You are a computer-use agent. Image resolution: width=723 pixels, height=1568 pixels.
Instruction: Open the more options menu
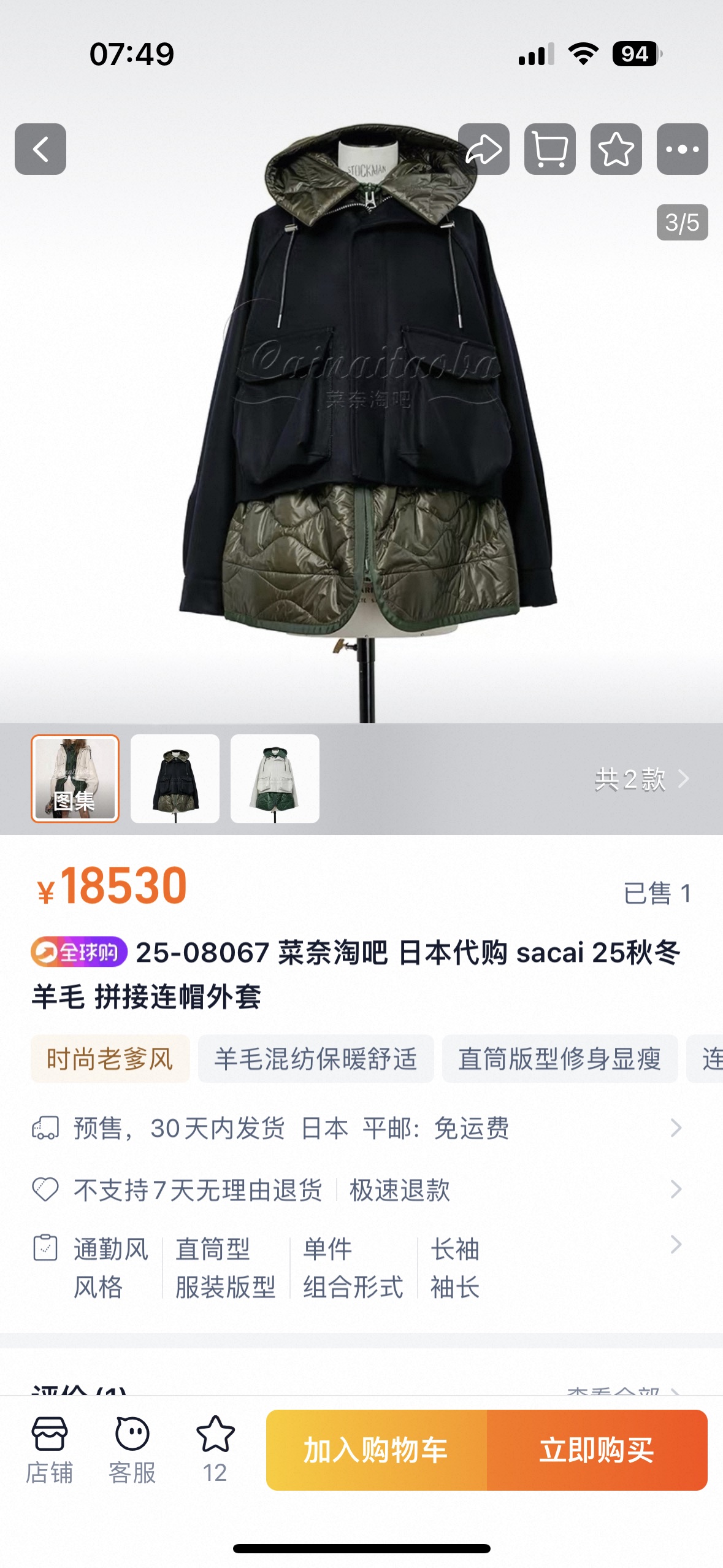tap(683, 148)
